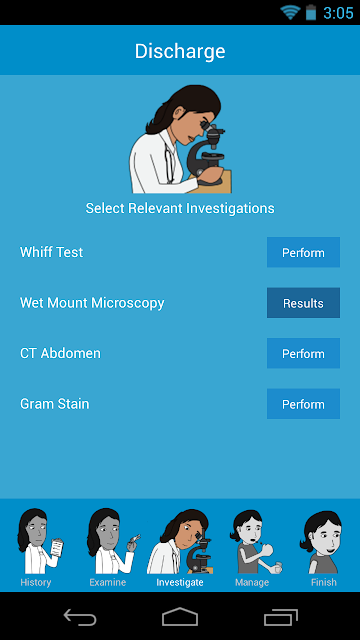Image resolution: width=360 pixels, height=640 pixels.
Task: Go to the home screen
Action: [180, 617]
